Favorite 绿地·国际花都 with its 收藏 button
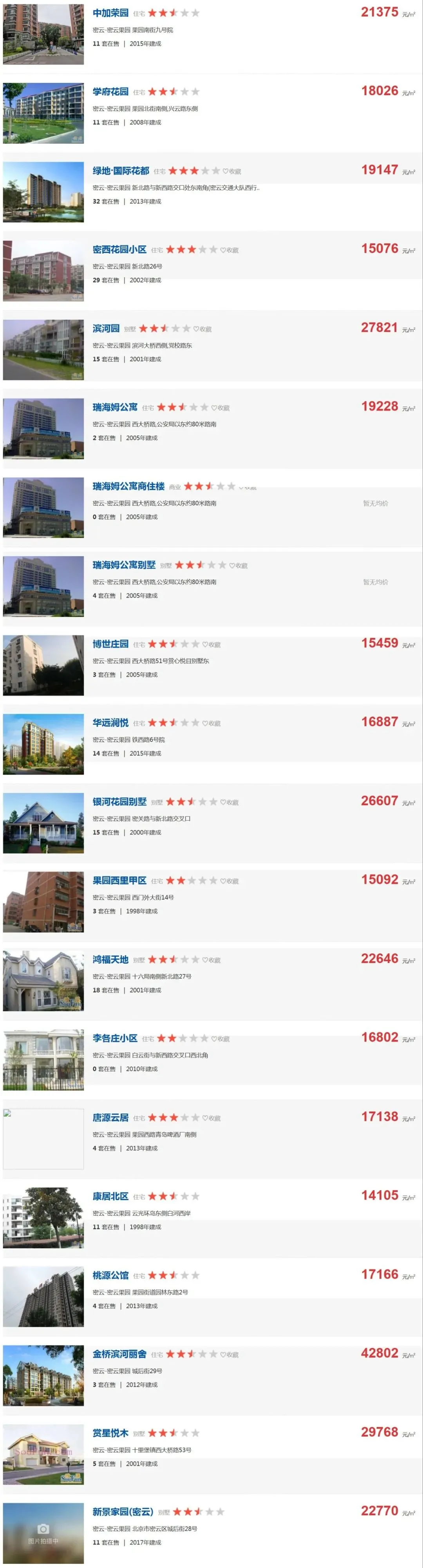The image size is (423, 1568). coord(231,171)
